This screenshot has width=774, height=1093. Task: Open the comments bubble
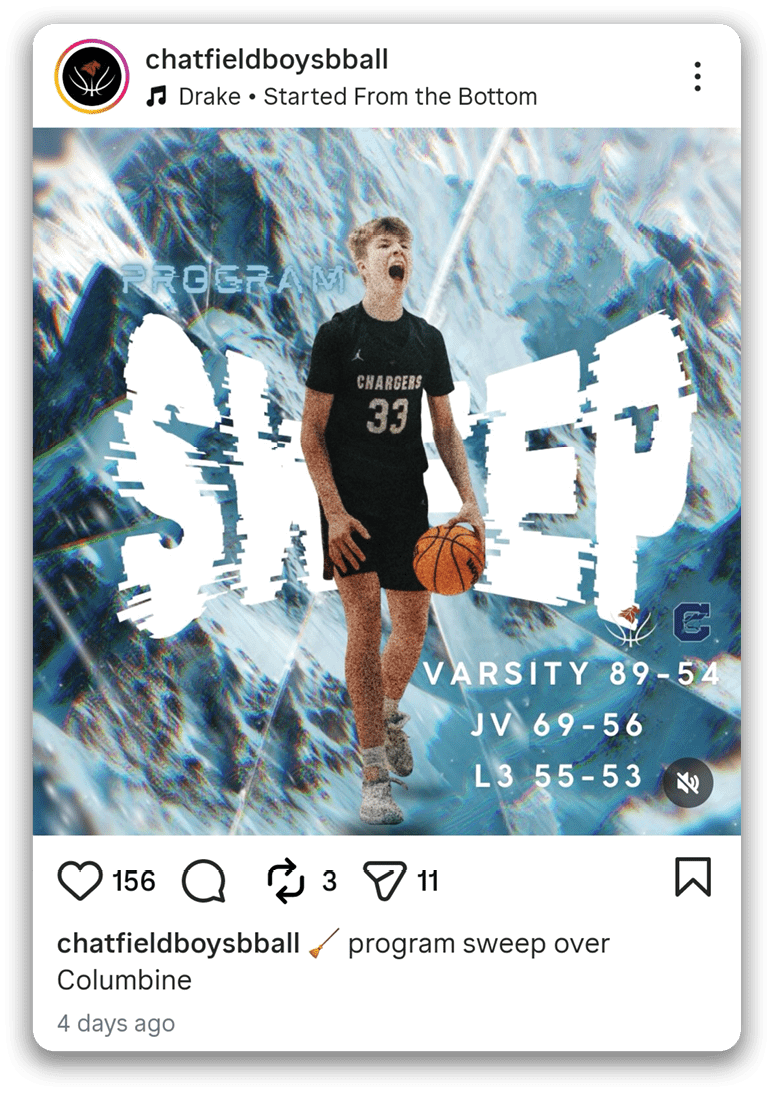204,881
